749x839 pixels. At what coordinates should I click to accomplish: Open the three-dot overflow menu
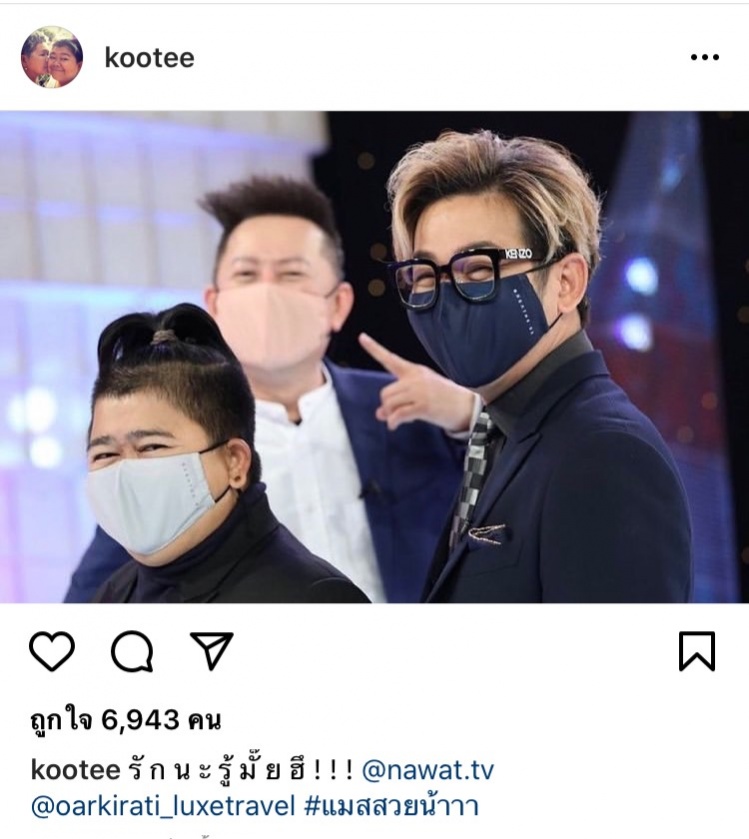705,58
